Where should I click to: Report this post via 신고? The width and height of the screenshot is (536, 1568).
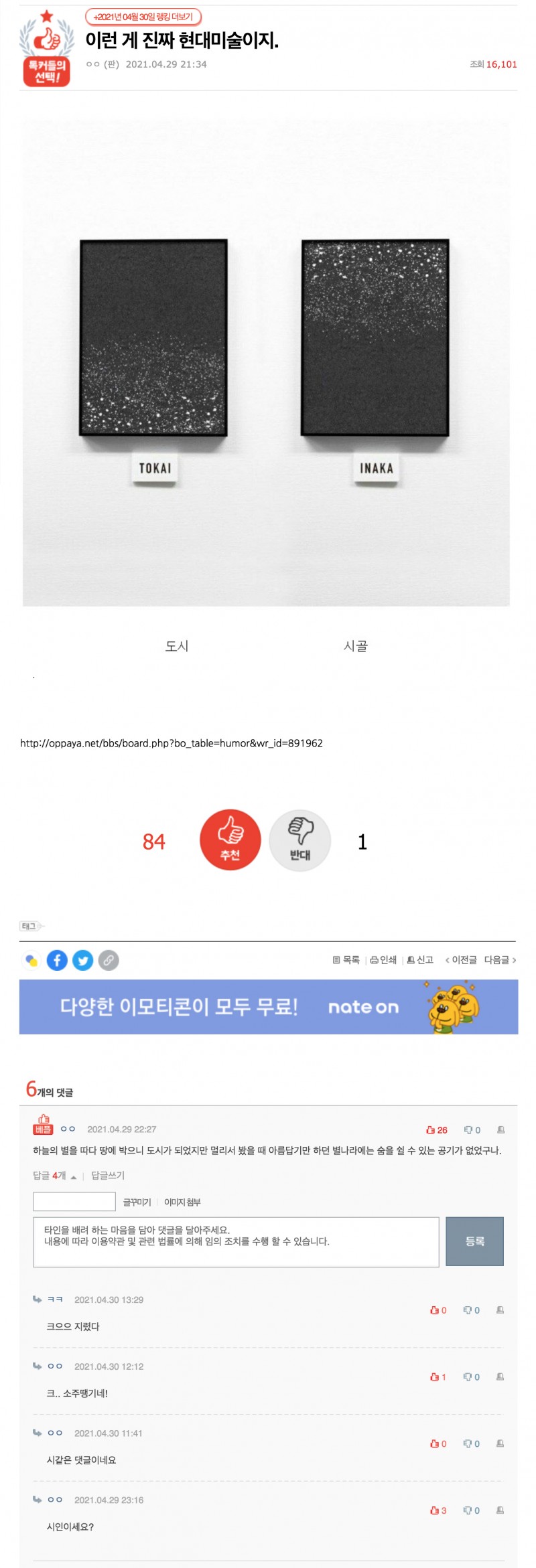421,959
